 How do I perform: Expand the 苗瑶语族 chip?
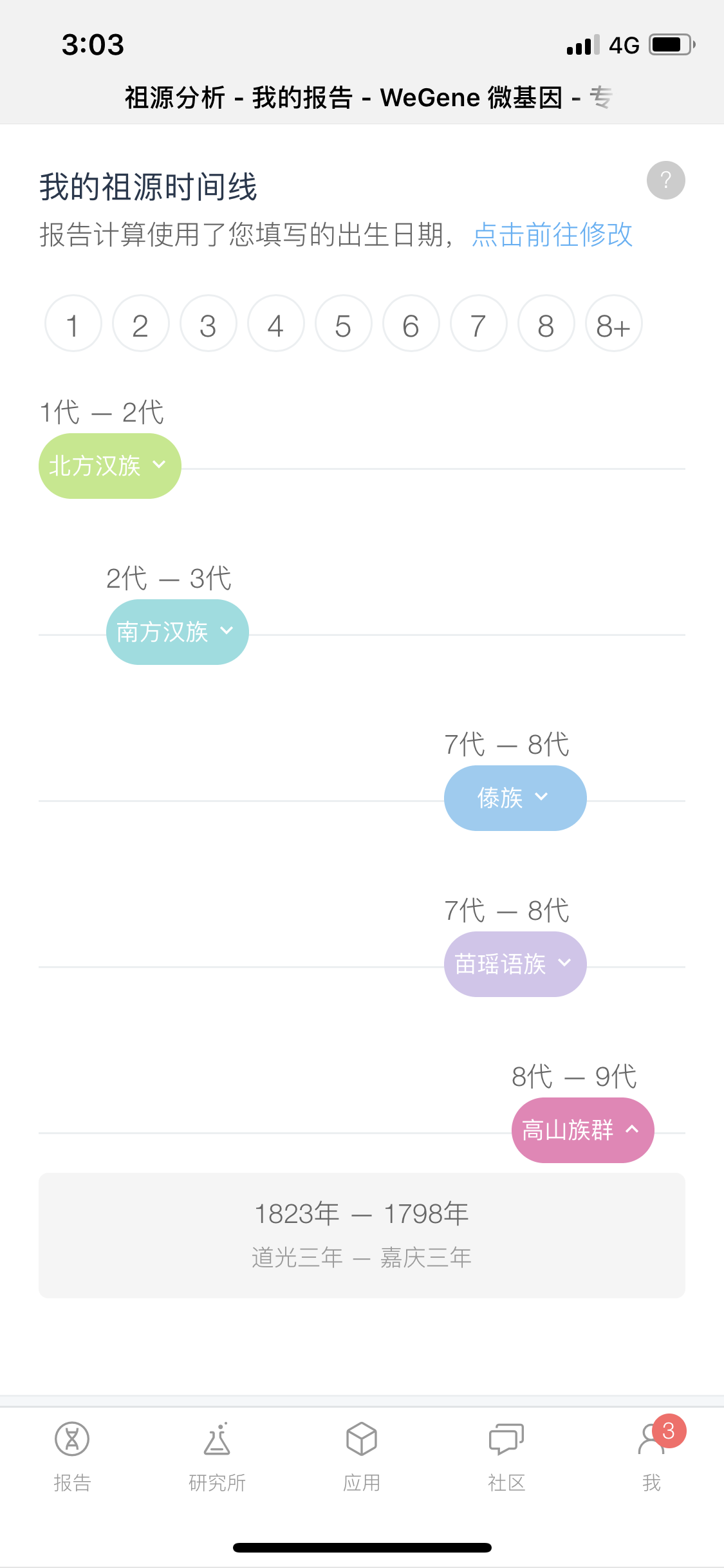pos(515,964)
